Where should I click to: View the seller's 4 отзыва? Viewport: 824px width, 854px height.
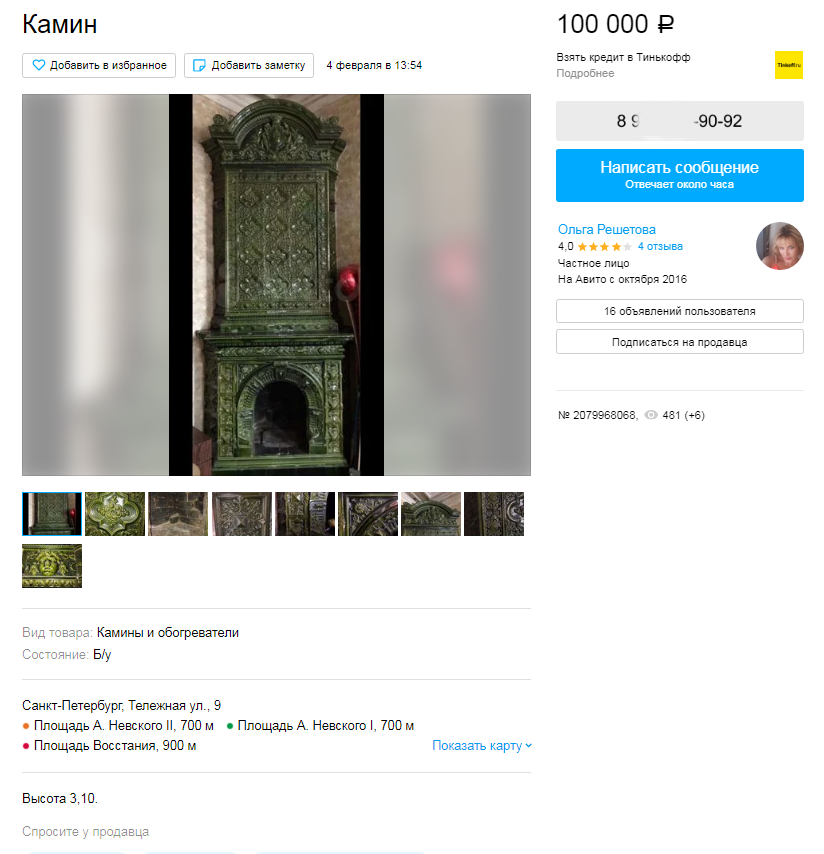660,246
